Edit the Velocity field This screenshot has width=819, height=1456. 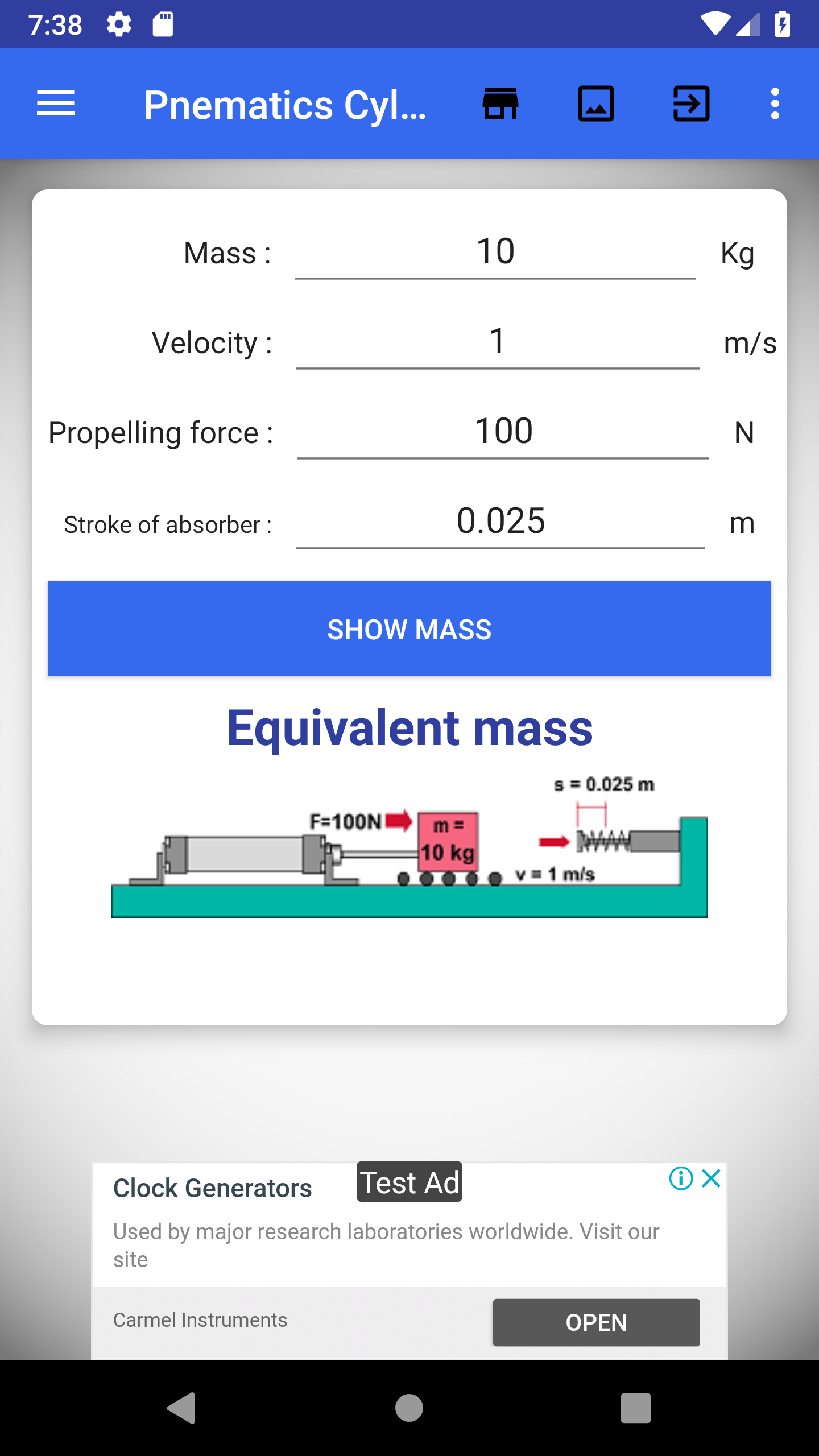[498, 342]
